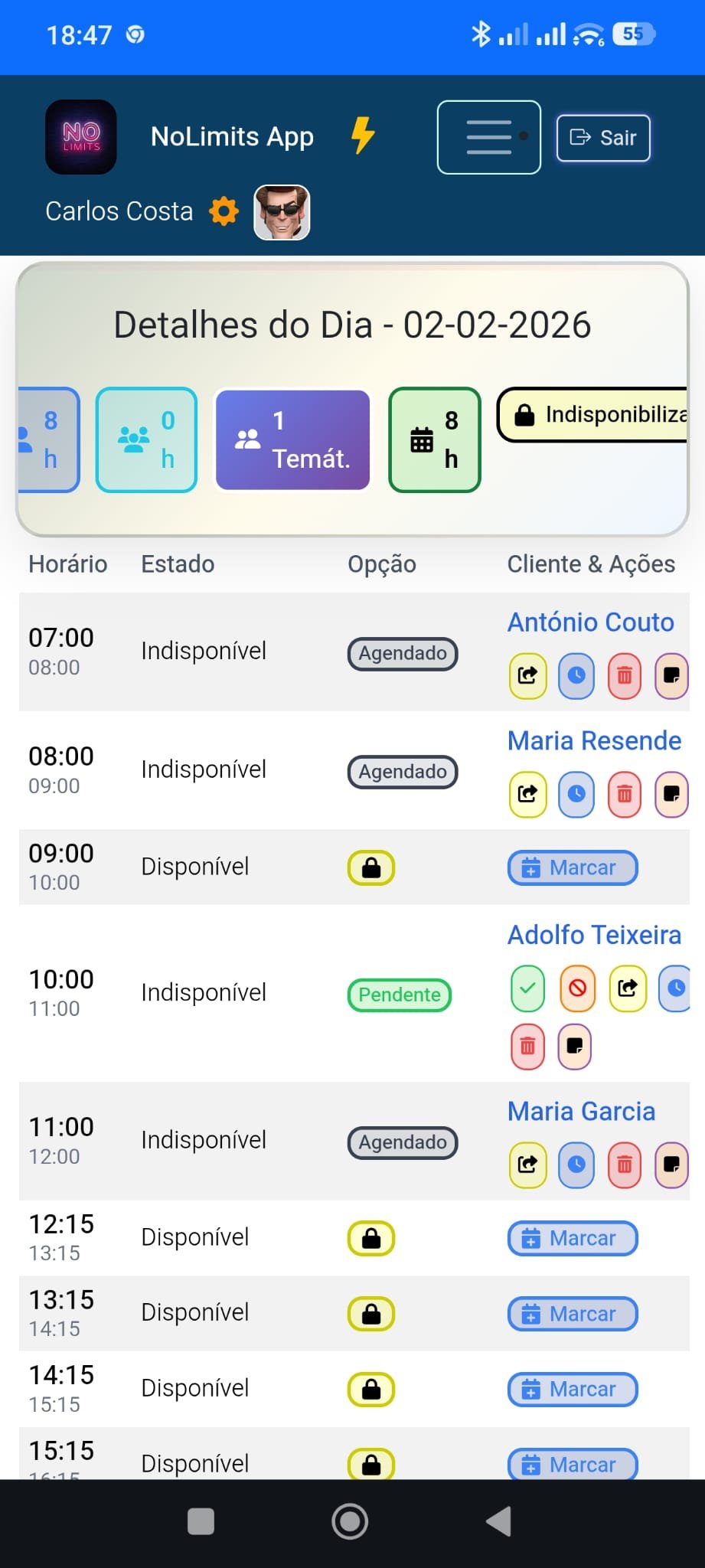Approve Adolfo Teixeira's pending request with check icon

coord(527,988)
